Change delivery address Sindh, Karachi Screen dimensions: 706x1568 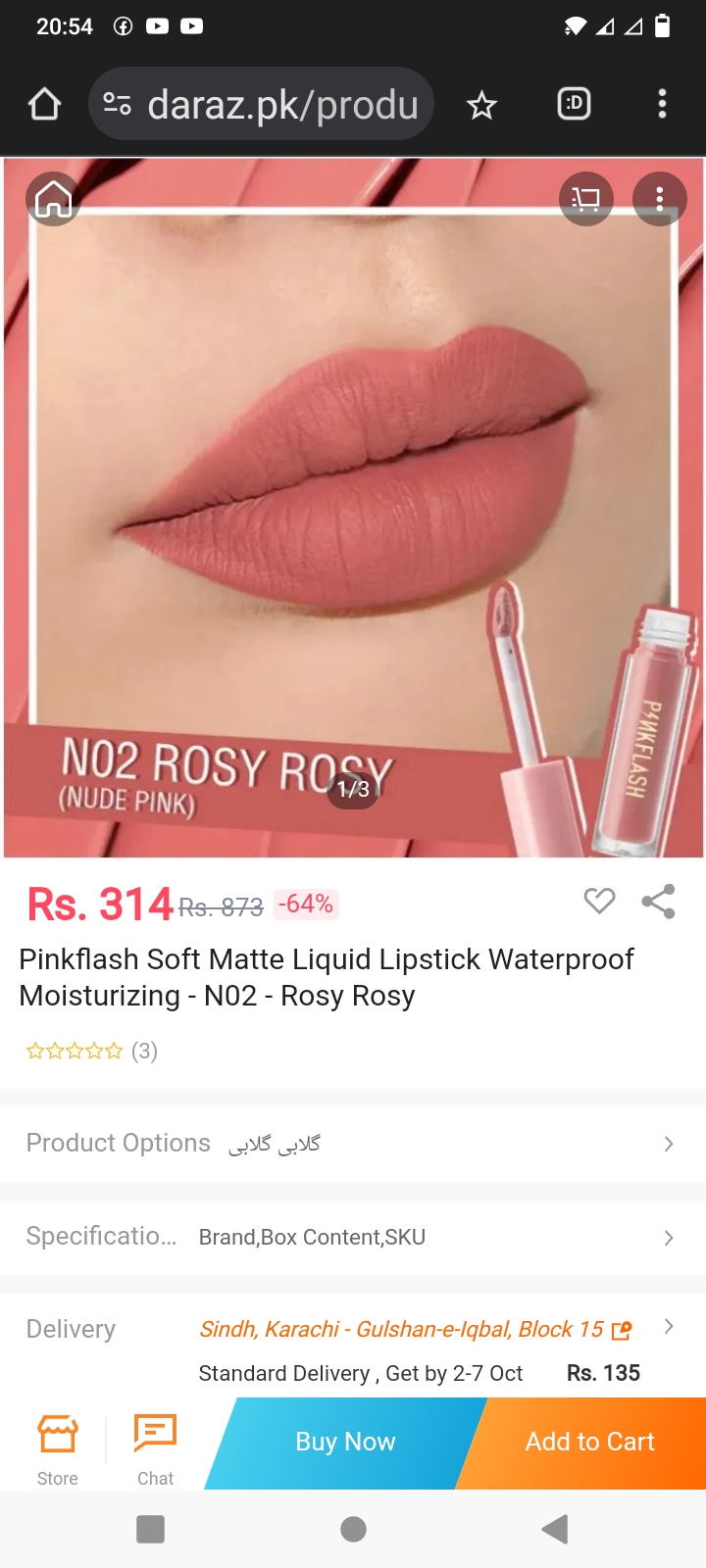point(416,1330)
